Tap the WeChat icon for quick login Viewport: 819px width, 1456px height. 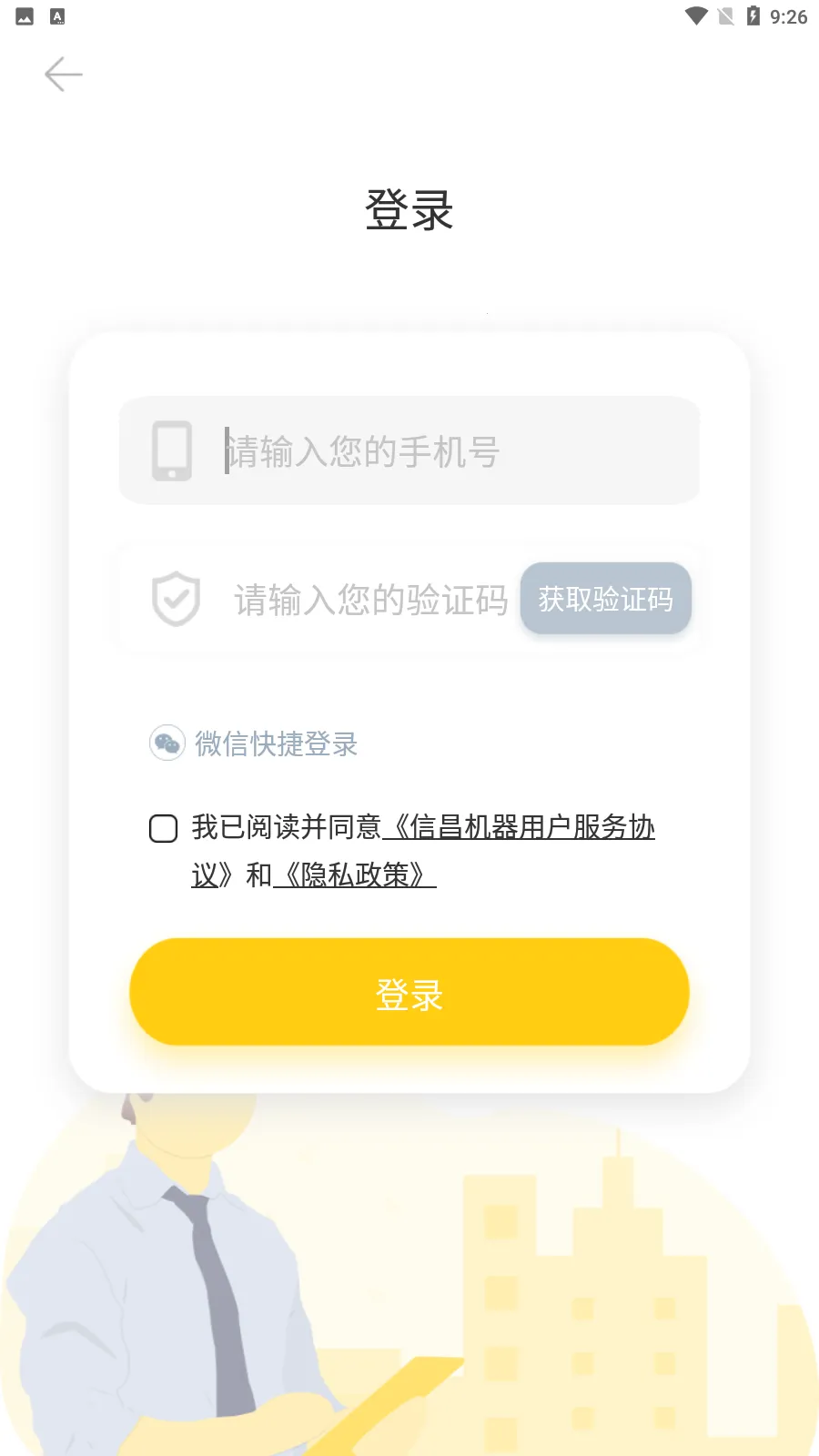(x=167, y=743)
